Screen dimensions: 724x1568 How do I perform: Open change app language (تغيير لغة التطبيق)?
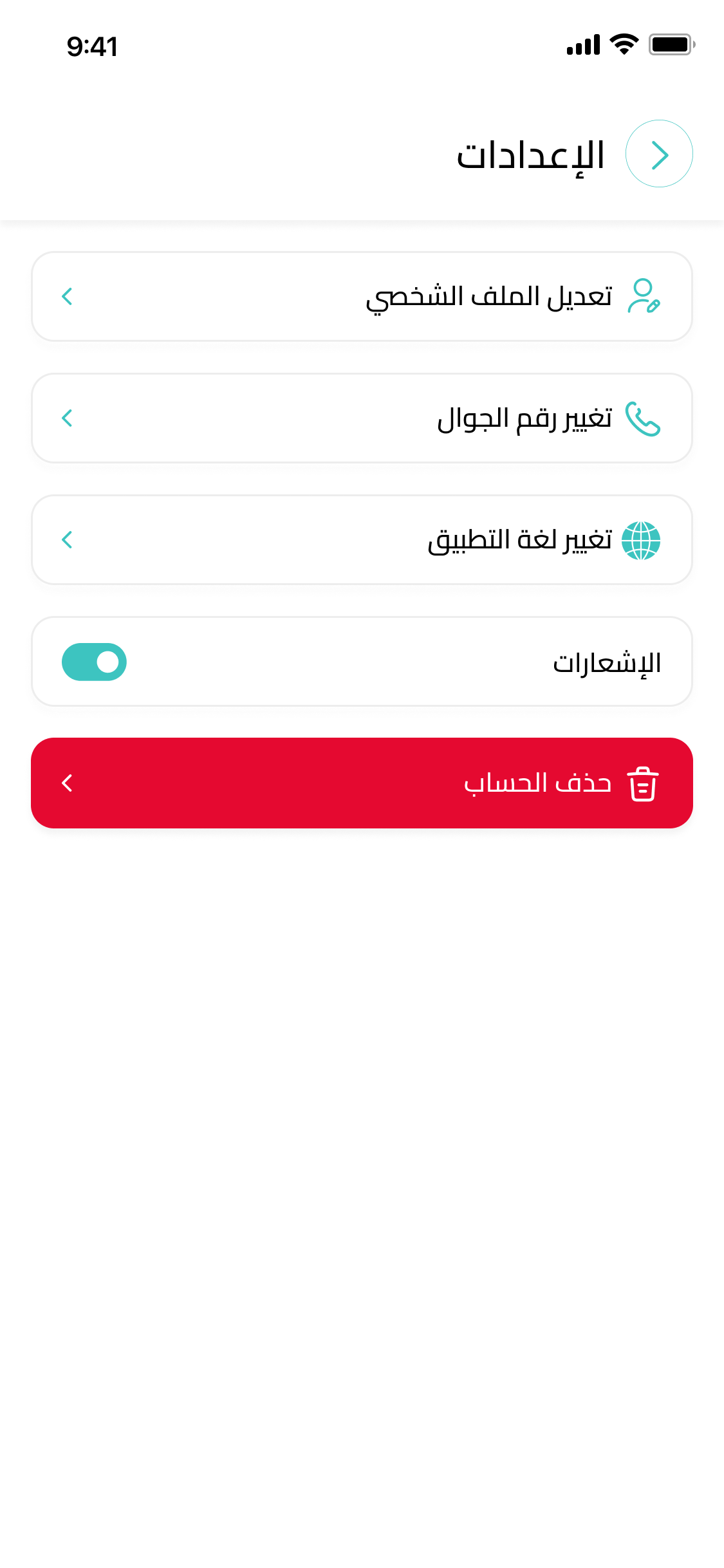coord(362,539)
